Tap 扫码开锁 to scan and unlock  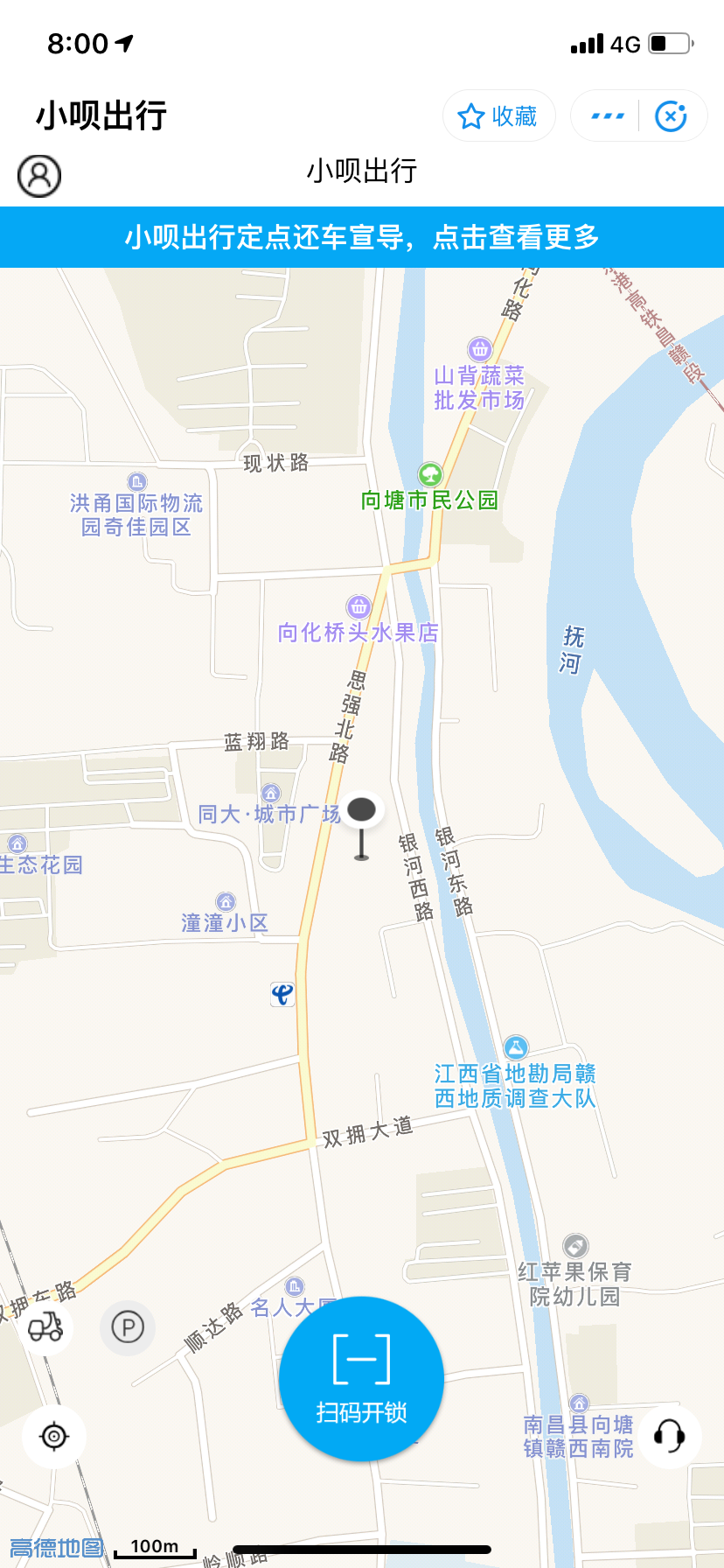[361, 1379]
